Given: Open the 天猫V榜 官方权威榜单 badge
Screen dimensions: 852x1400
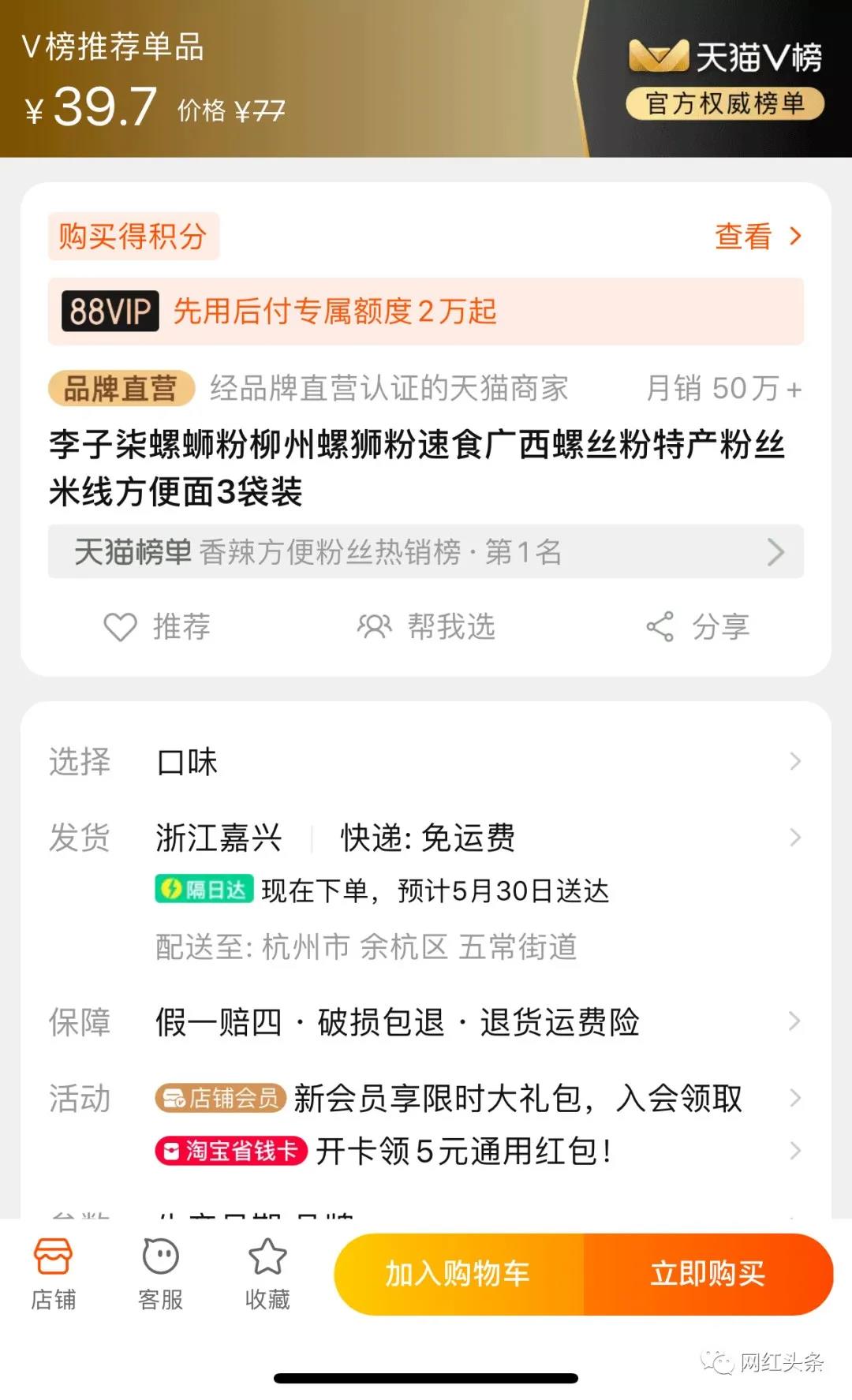Looking at the screenshot, I should tap(724, 79).
